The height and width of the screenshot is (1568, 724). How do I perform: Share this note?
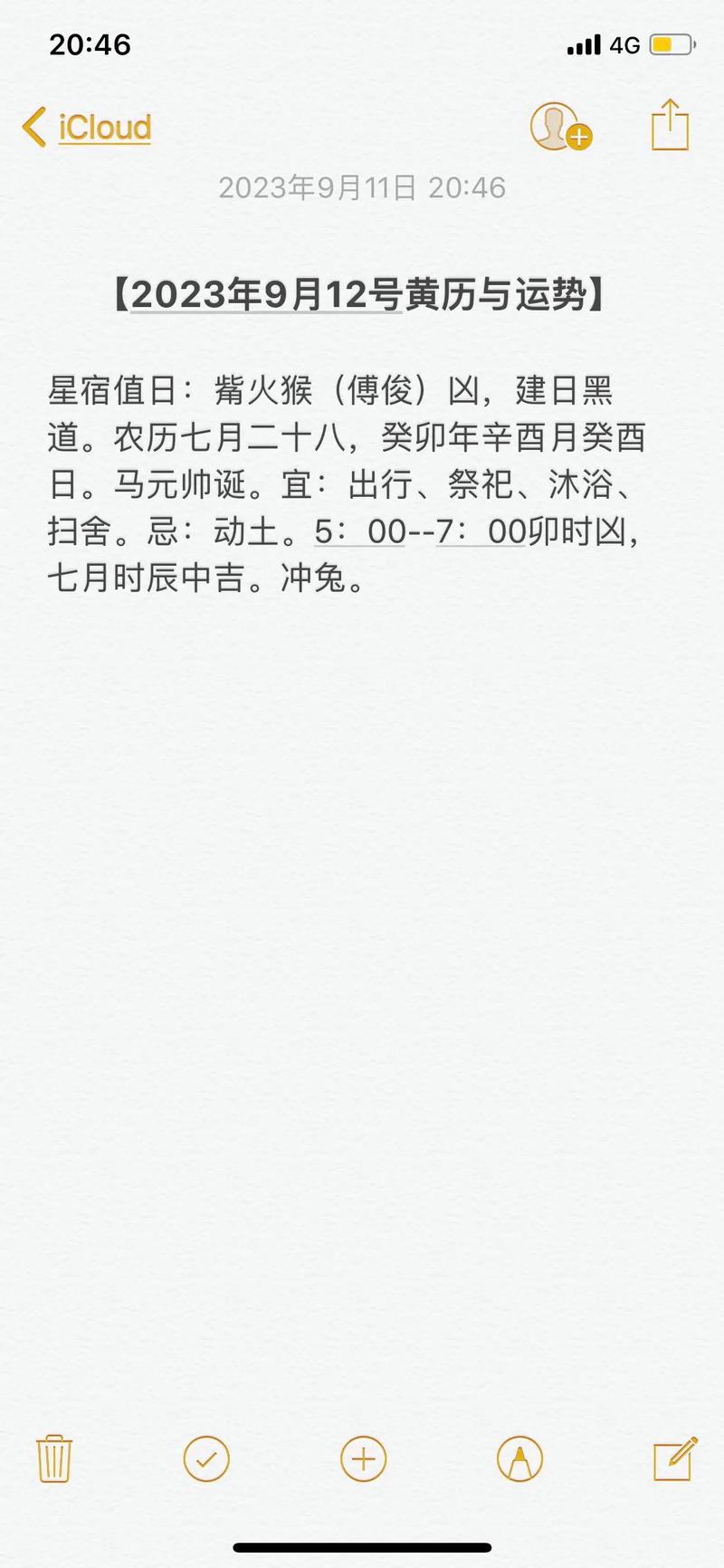click(670, 126)
